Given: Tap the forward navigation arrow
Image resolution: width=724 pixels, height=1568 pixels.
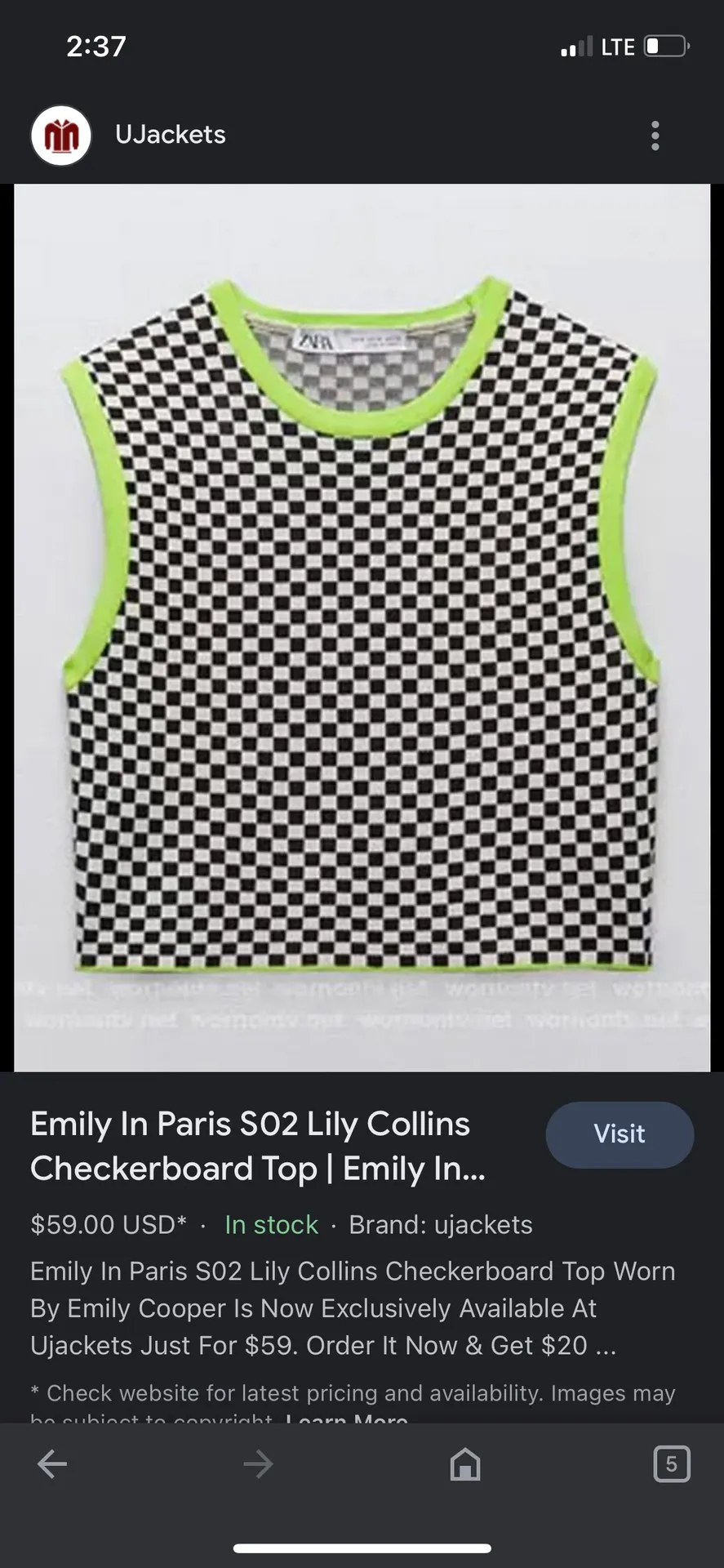Looking at the screenshot, I should [257, 1463].
